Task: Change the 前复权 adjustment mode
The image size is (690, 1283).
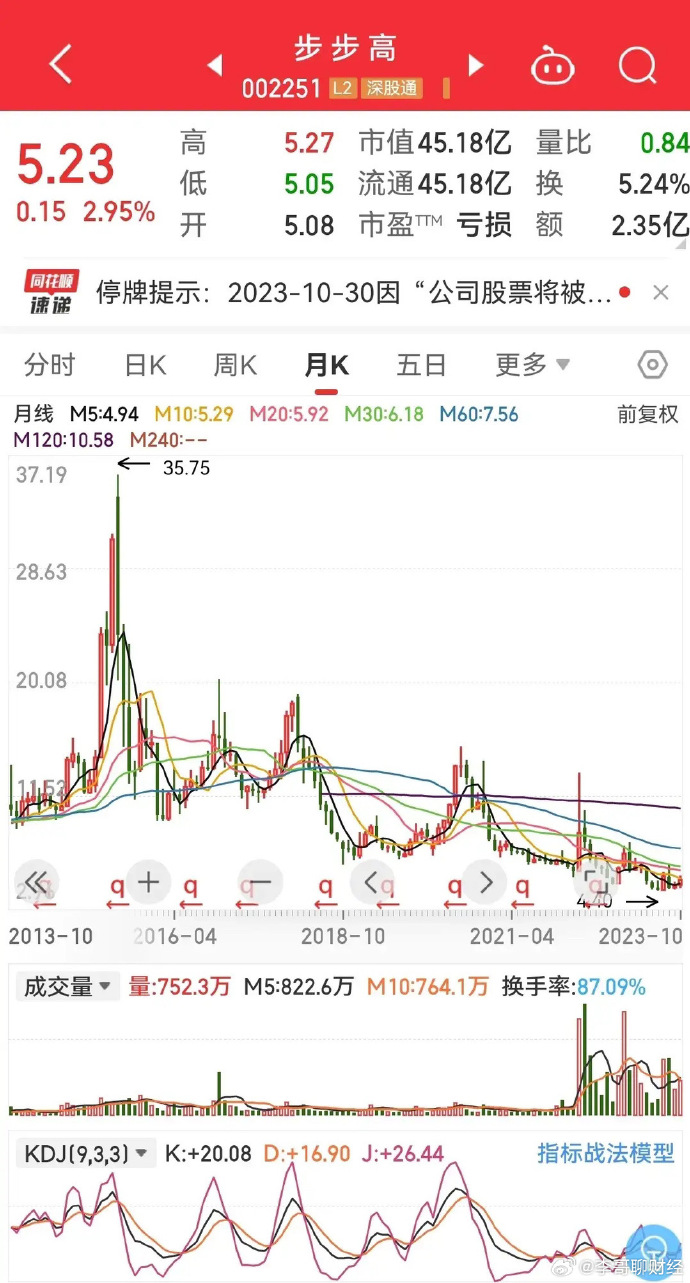Action: pyautogui.click(x=647, y=414)
